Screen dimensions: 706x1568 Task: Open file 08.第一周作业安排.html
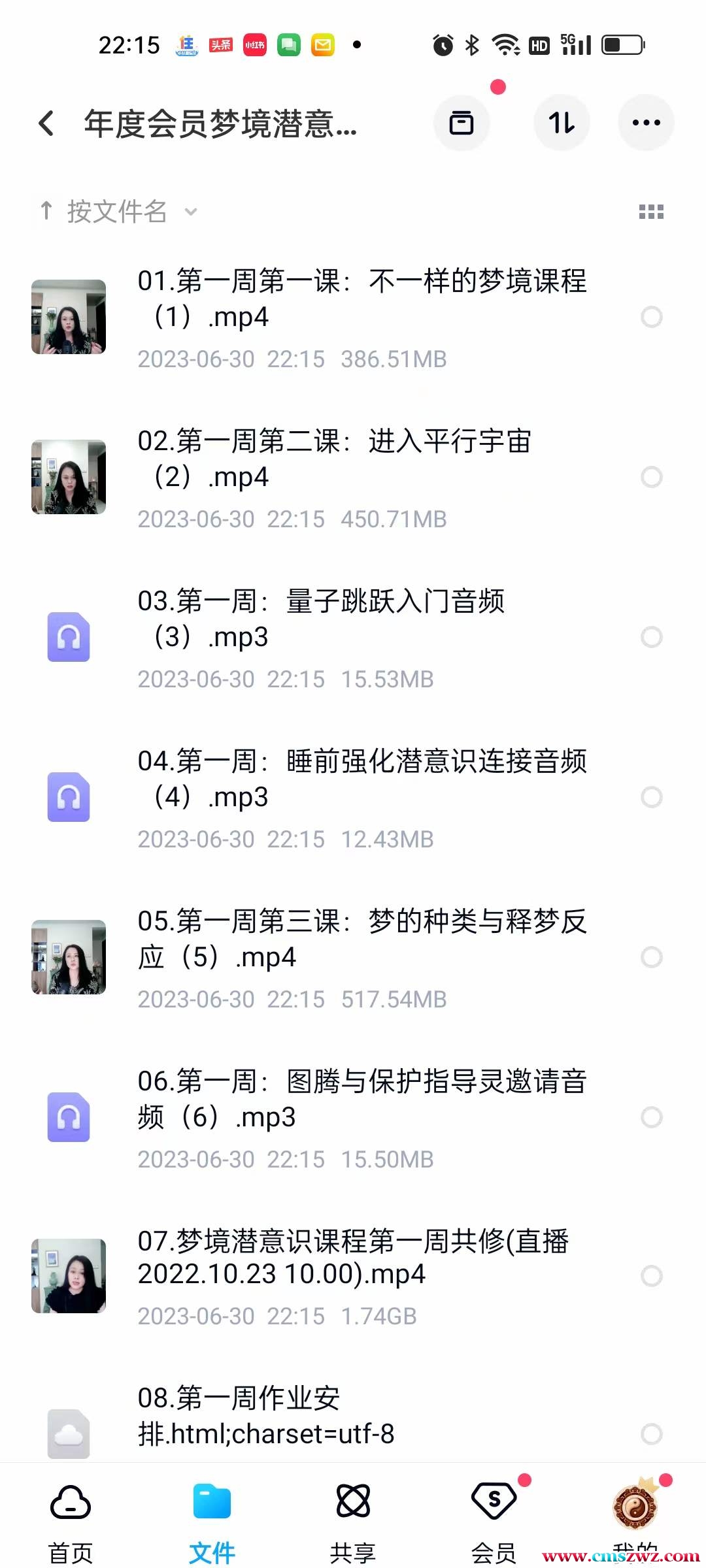click(x=265, y=1416)
